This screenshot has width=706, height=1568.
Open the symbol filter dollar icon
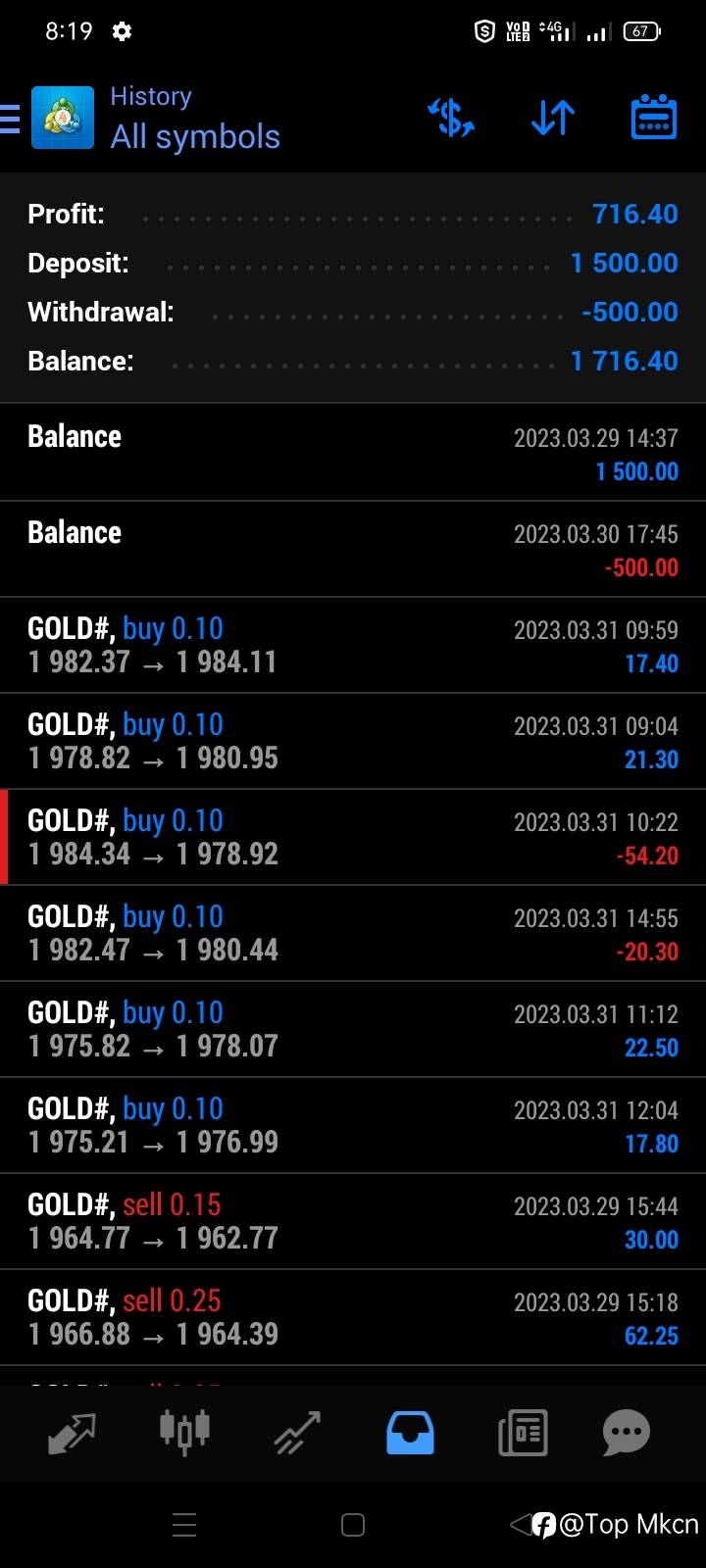(451, 118)
